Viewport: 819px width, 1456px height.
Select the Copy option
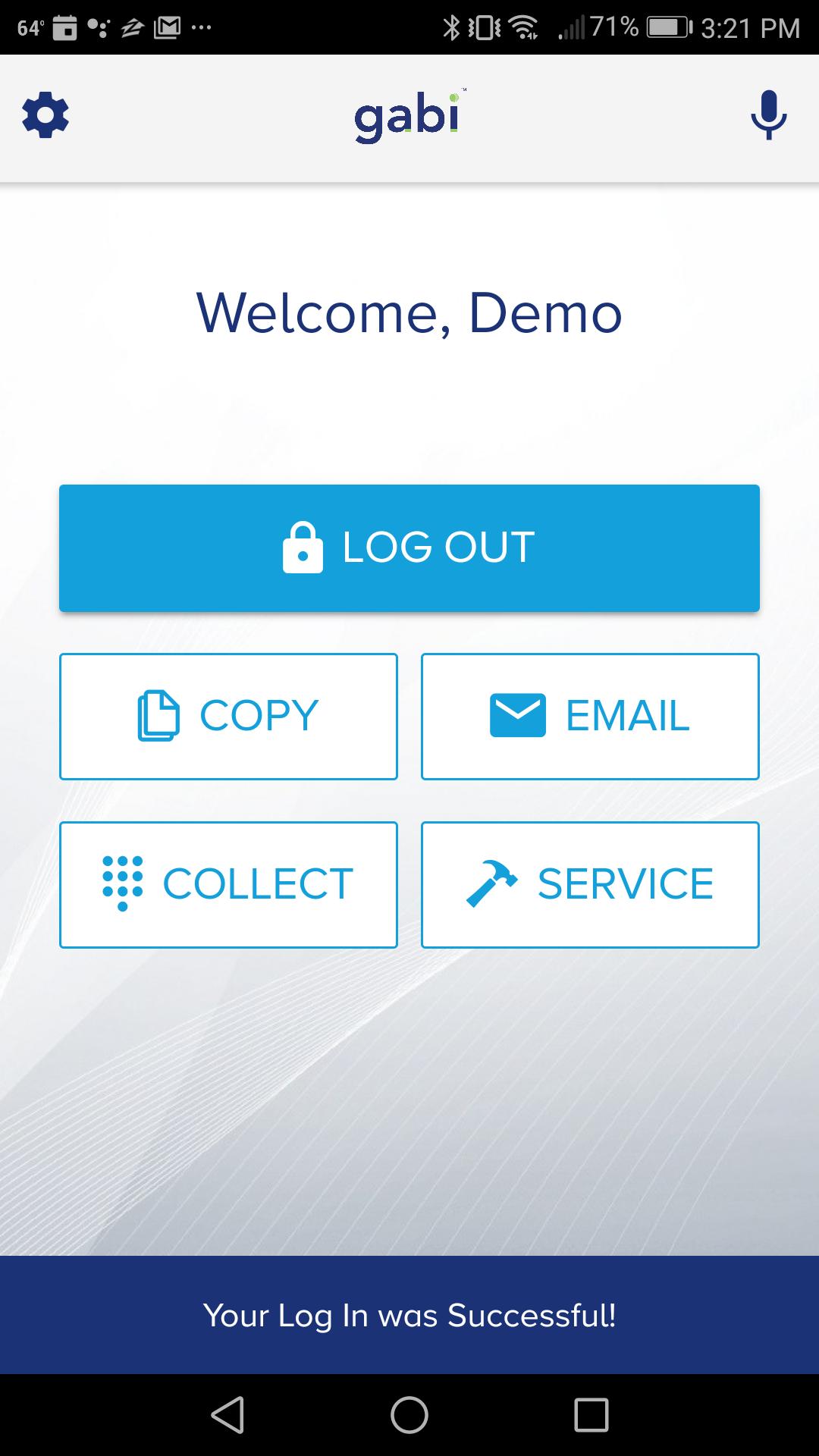228,716
